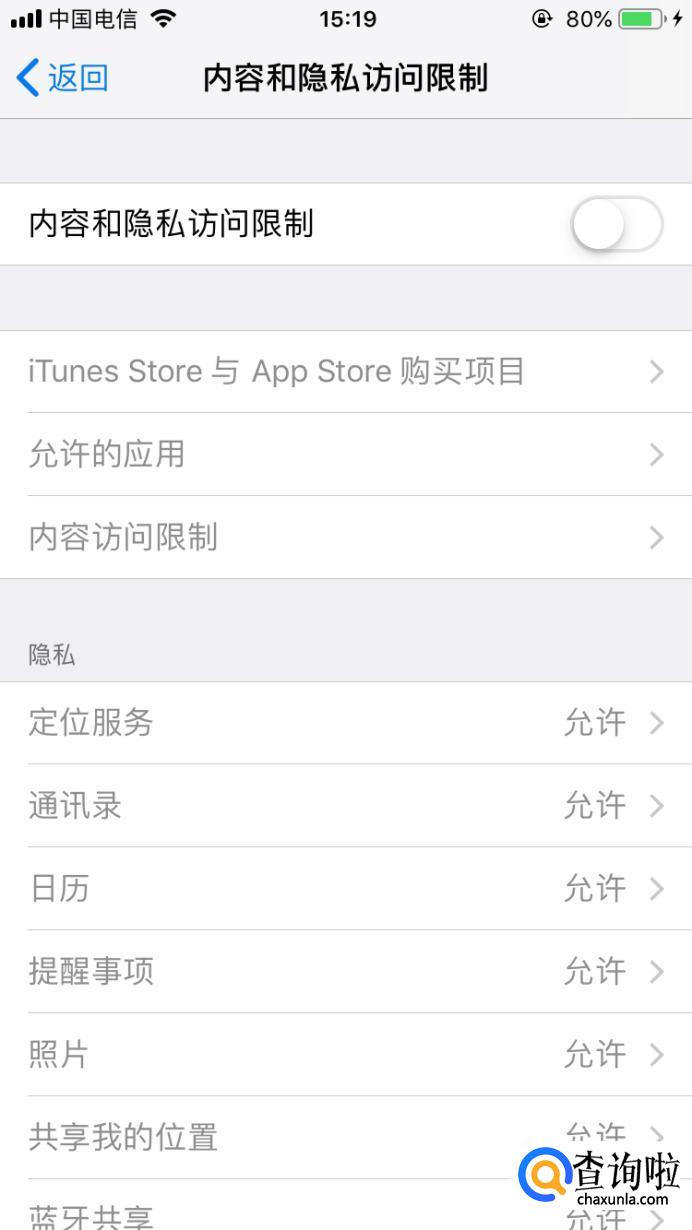Enable the 内容和隐私访问限制 switch

[x=616, y=224]
